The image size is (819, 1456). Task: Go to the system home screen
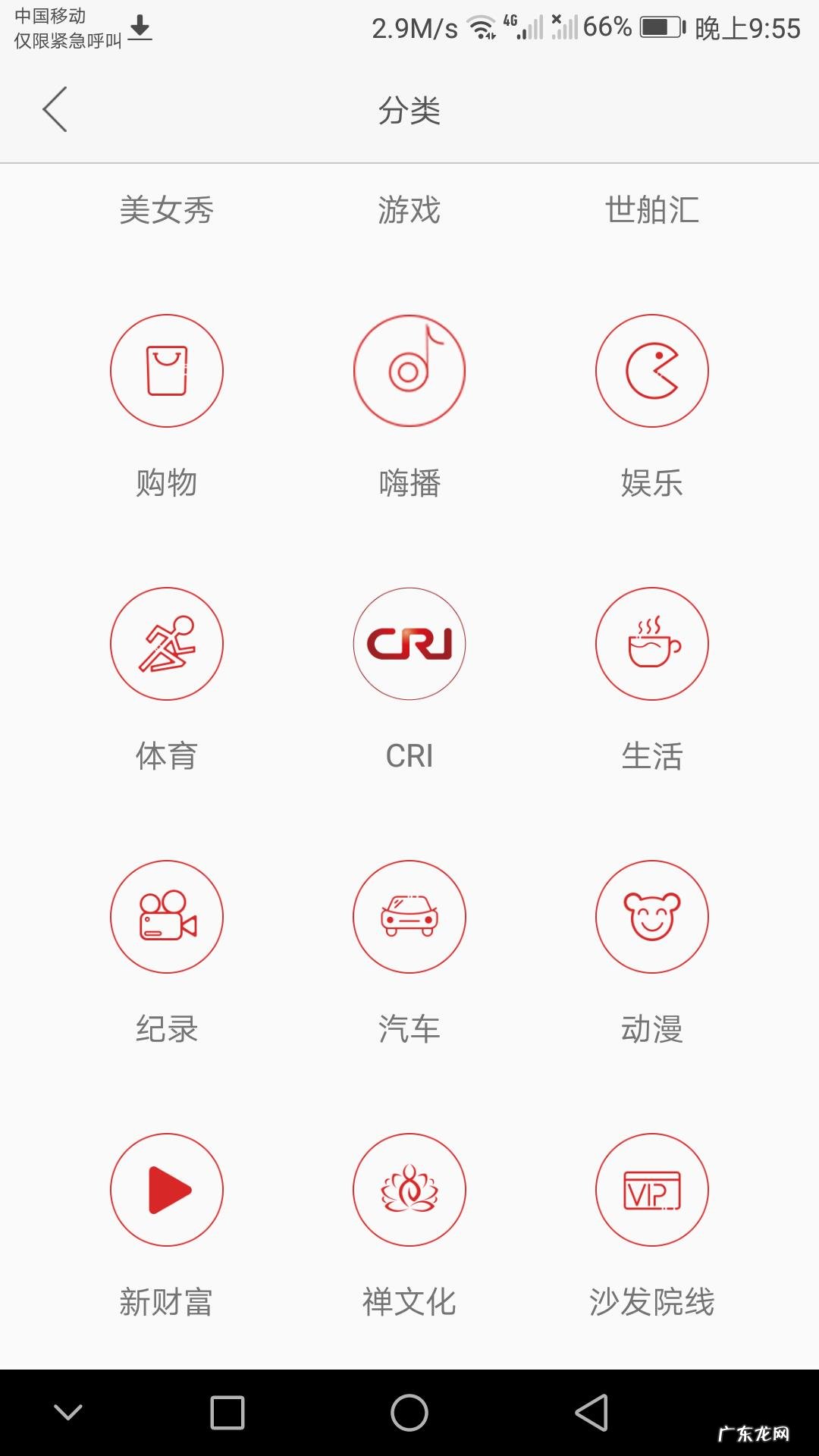(x=409, y=1413)
